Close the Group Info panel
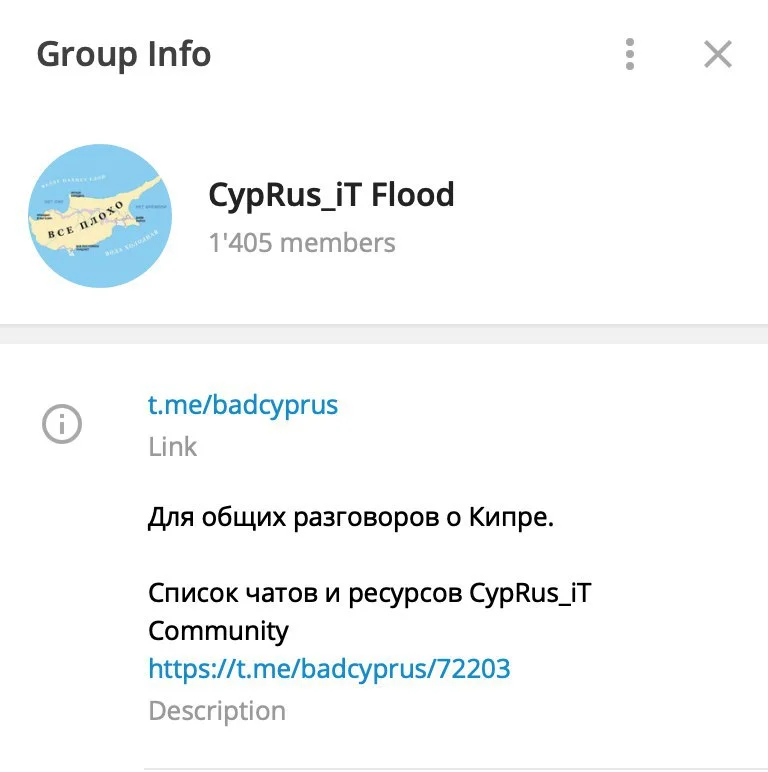This screenshot has height=772, width=768. [x=718, y=54]
